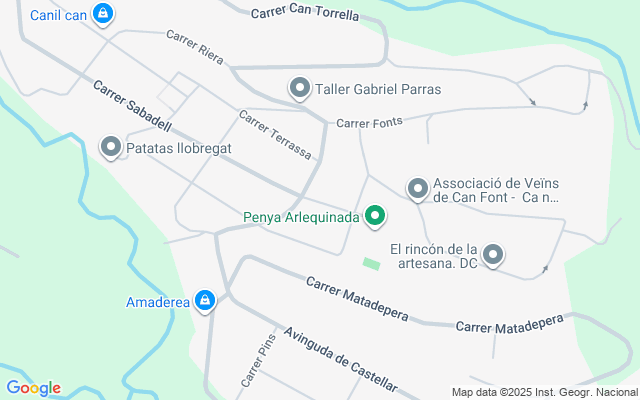Open the Canil can place marker
The image size is (640, 400).
pos(102,14)
